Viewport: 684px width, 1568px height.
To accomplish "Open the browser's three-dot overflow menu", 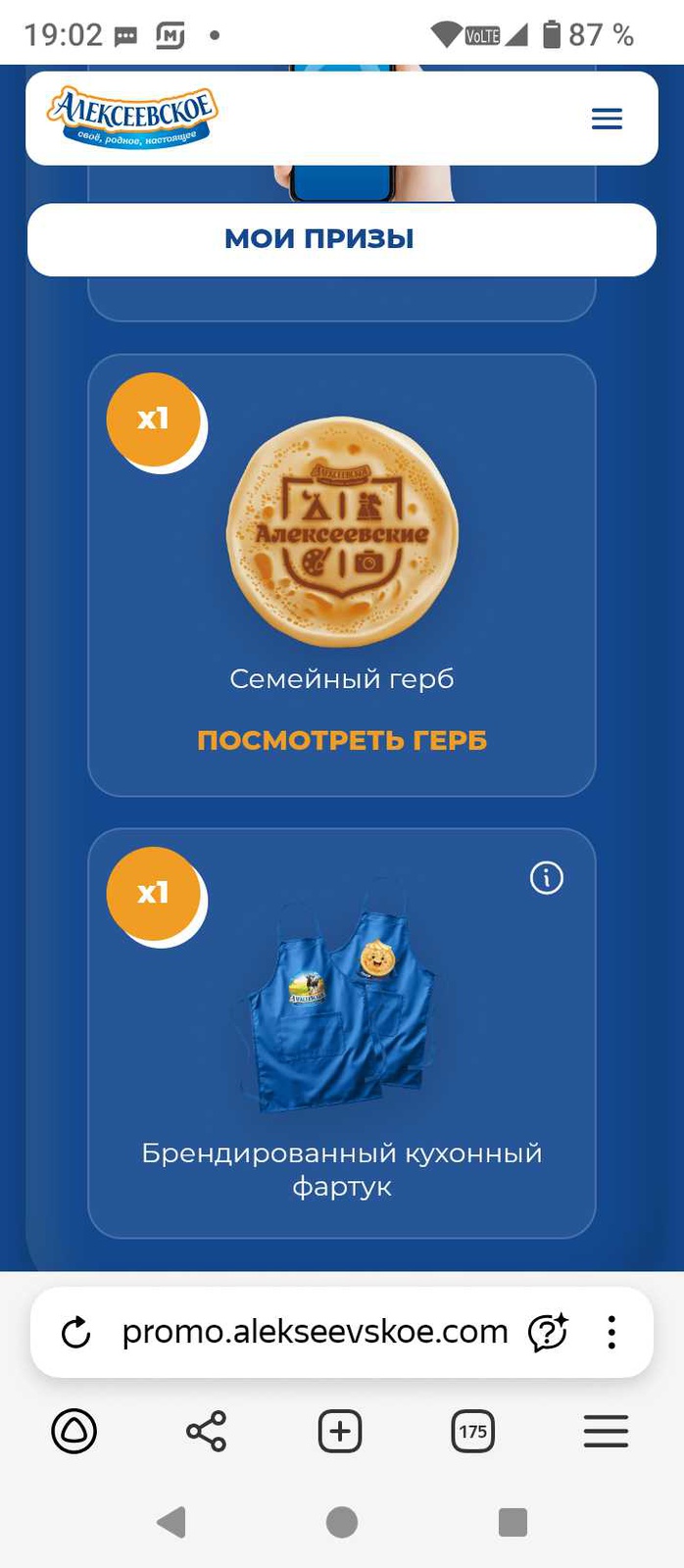I will 611,1333.
